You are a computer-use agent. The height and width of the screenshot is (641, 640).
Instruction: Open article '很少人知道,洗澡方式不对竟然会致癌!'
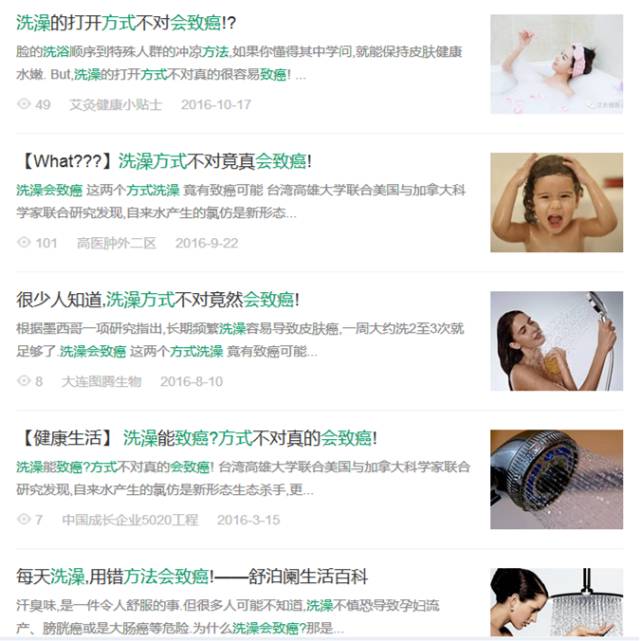158,299
